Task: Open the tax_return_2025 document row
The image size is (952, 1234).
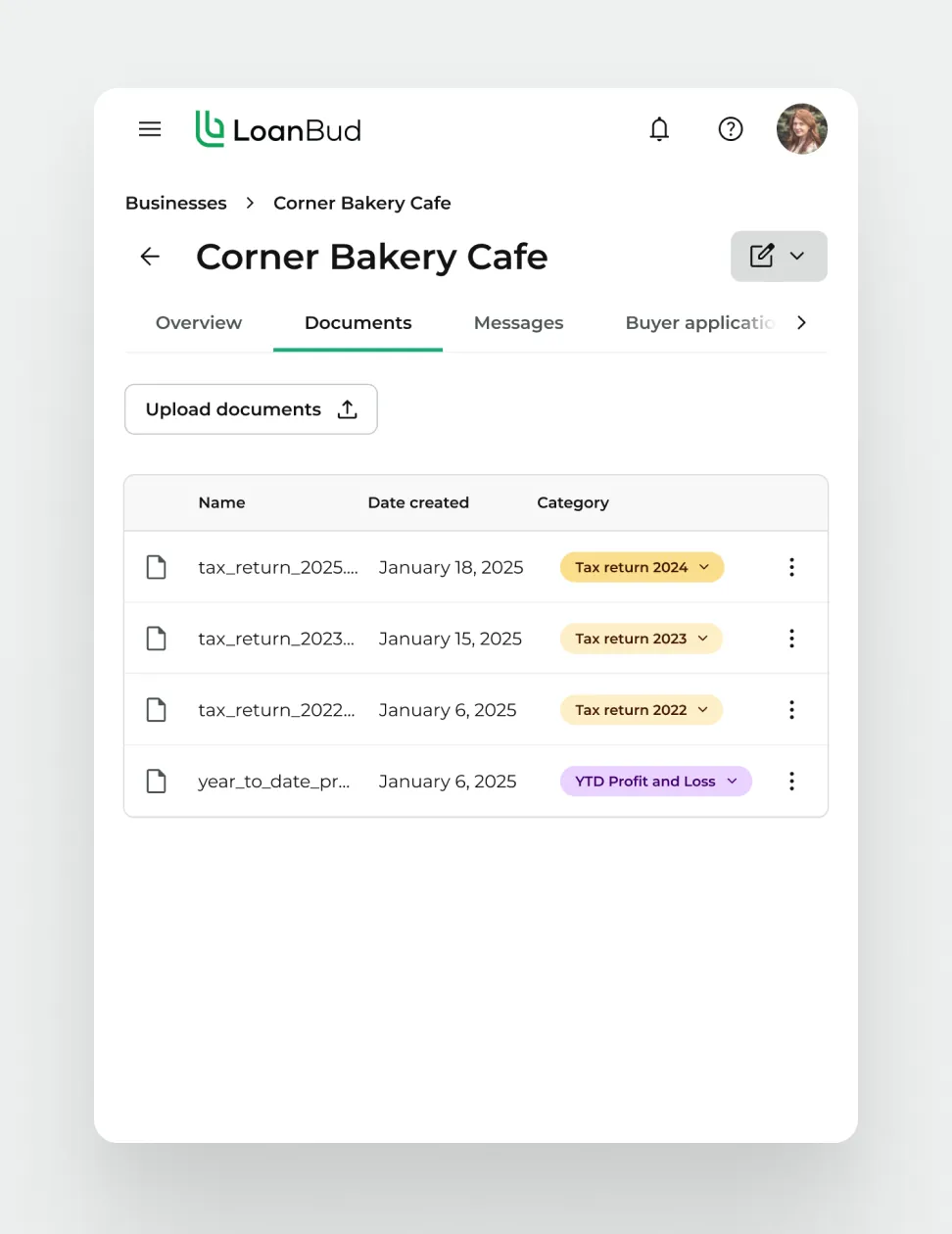Action: (x=278, y=567)
